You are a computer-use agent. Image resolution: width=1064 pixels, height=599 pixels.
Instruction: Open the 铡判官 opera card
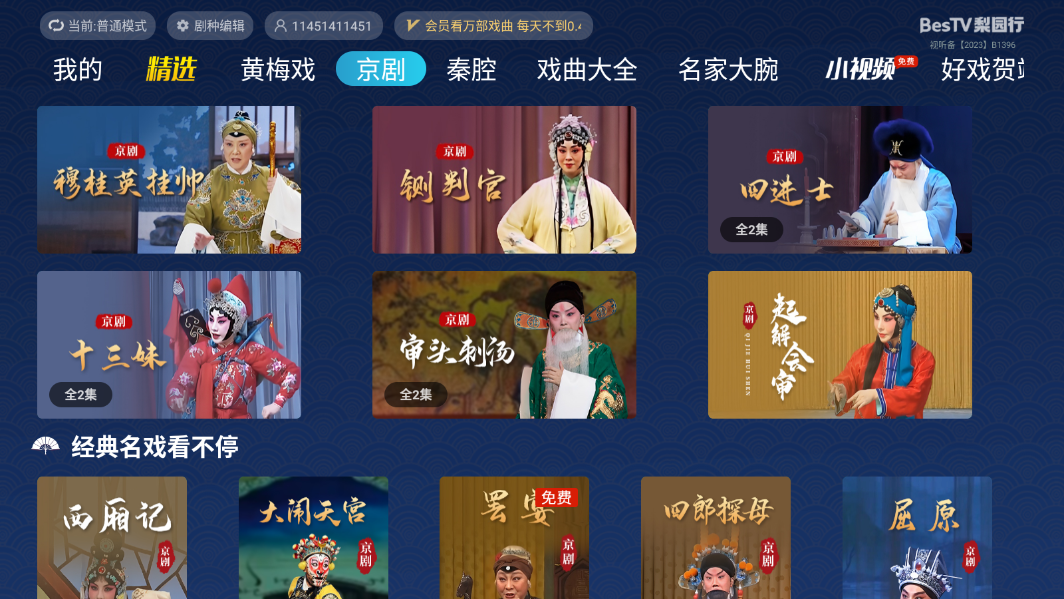coord(504,180)
